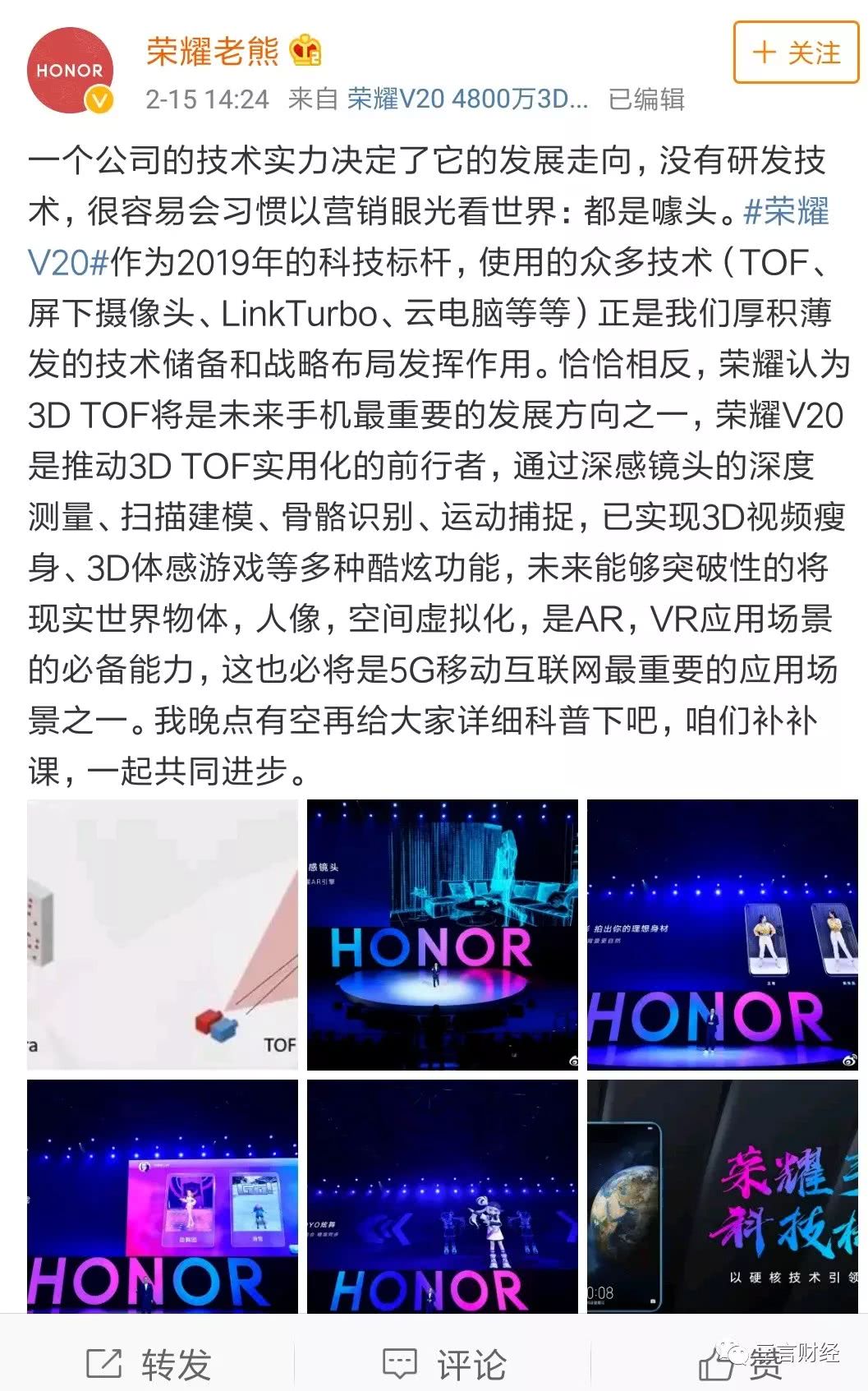Open the pink screen HONOR stage photo
Image resolution: width=868 pixels, height=1391 pixels.
[163, 1195]
